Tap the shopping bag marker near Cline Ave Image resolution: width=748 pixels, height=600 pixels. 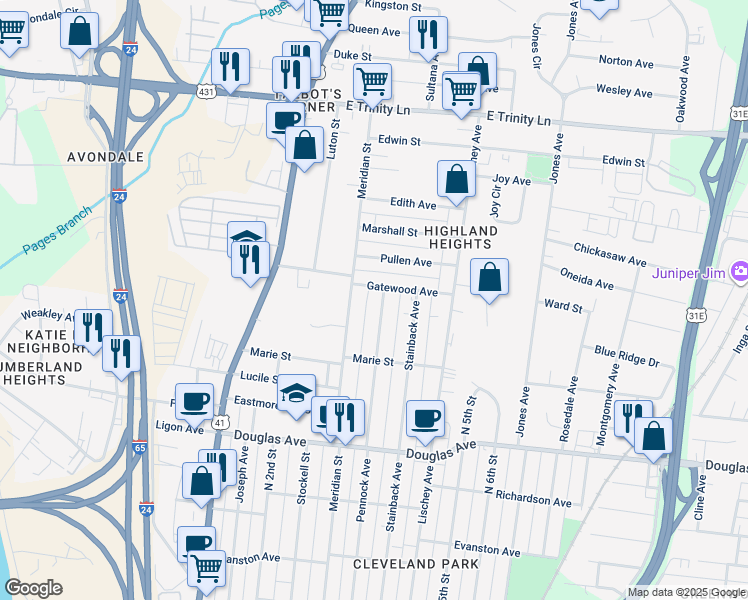[654, 440]
